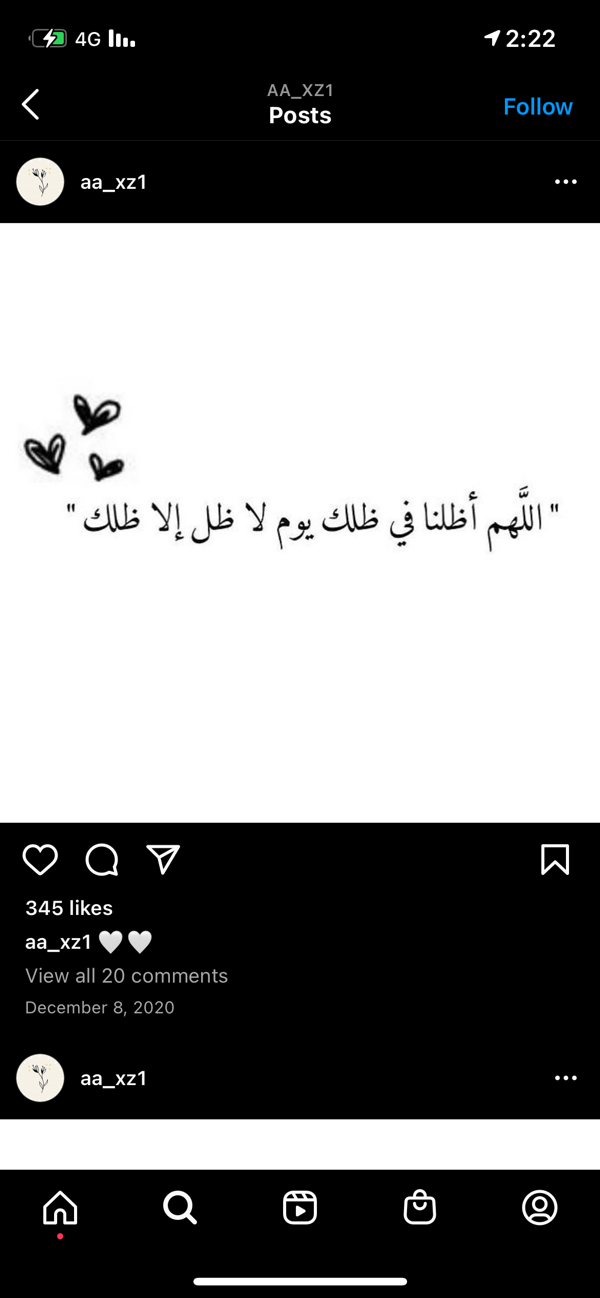This screenshot has width=600, height=1298.
Task: View all 20 comments
Action: click(x=126, y=976)
